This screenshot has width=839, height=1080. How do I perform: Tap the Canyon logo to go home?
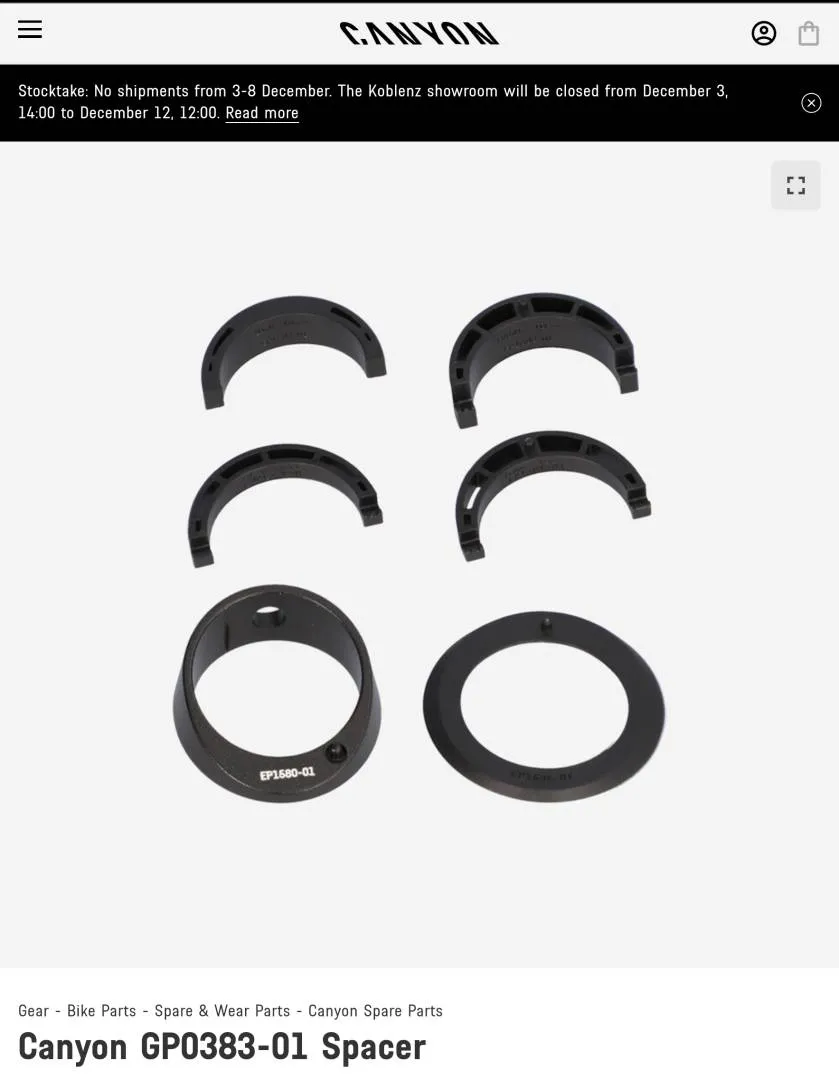(x=419, y=34)
